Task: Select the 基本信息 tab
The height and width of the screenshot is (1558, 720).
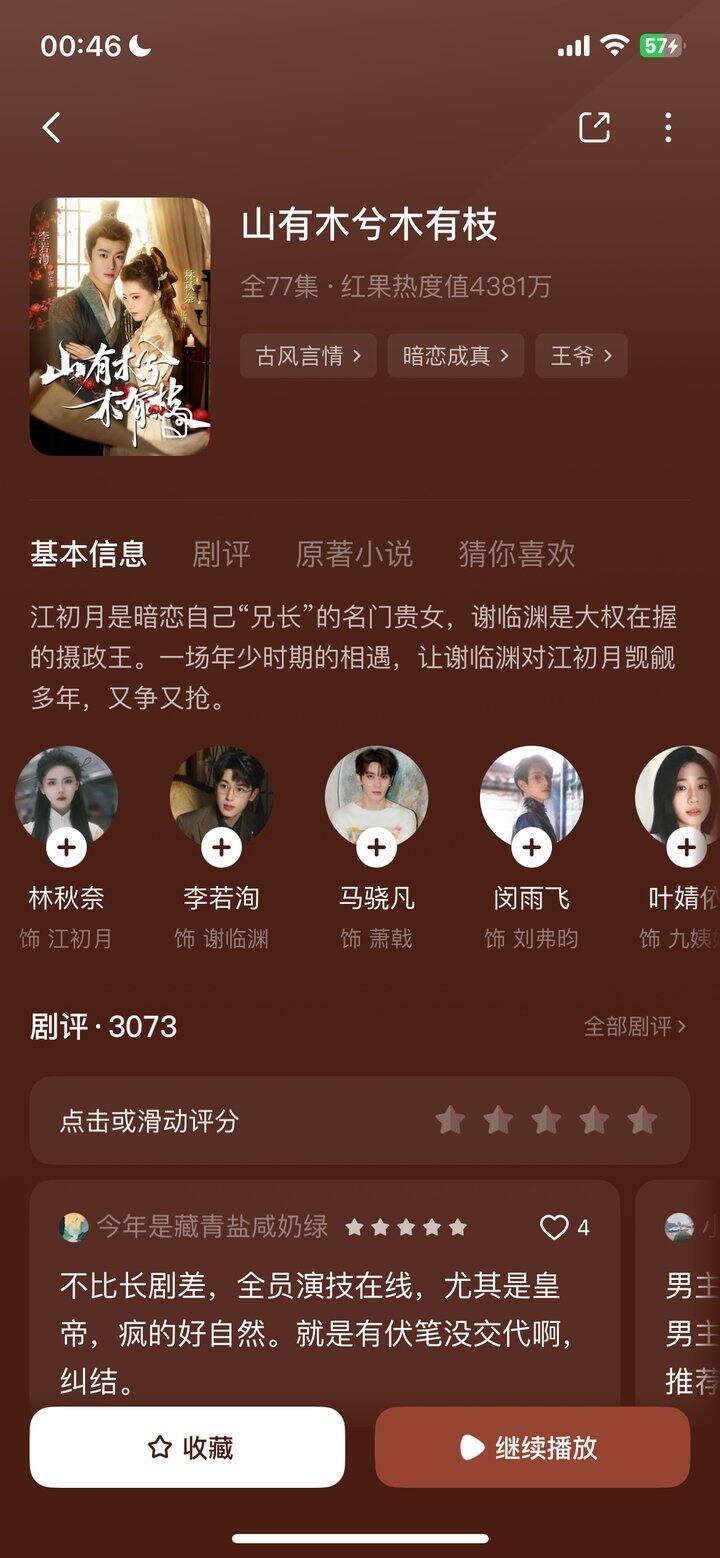Action: pyautogui.click(x=88, y=554)
